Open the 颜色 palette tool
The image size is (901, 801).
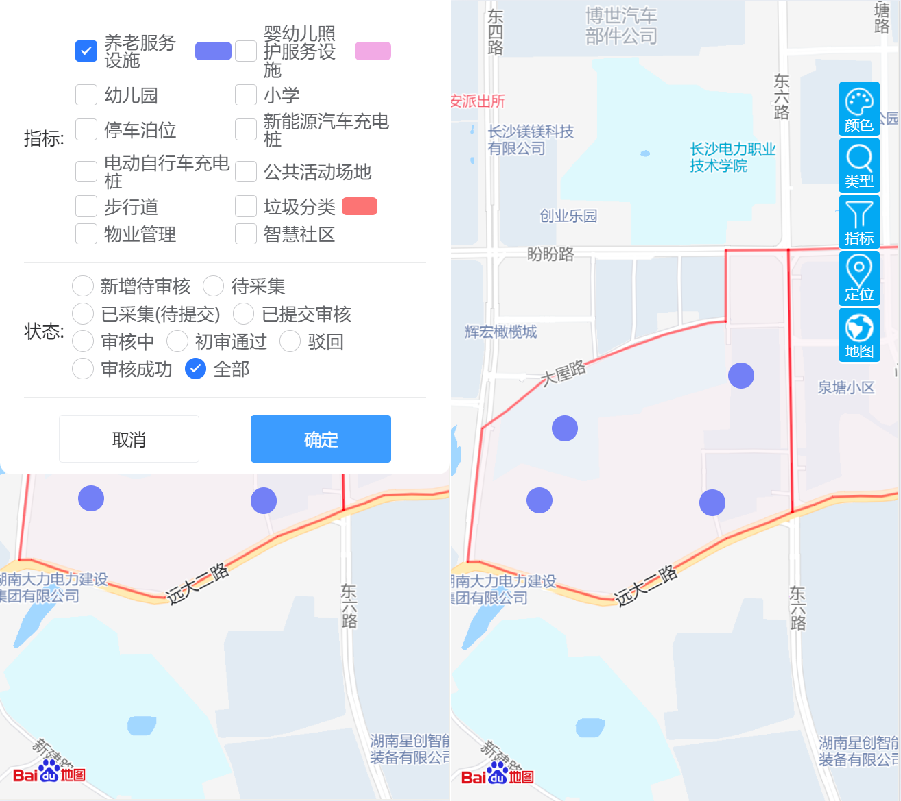(859, 109)
